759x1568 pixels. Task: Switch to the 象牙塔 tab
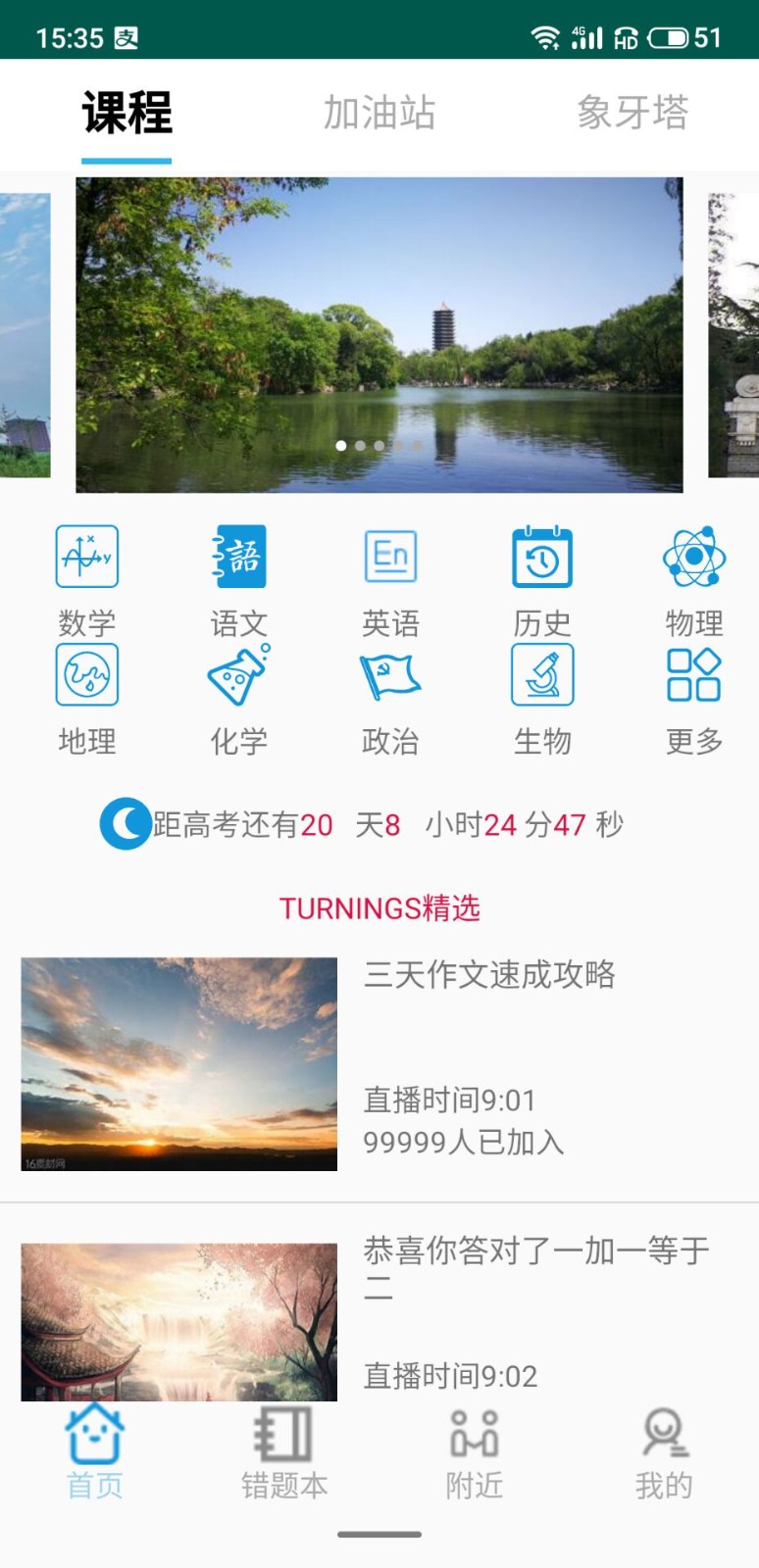pos(632,113)
